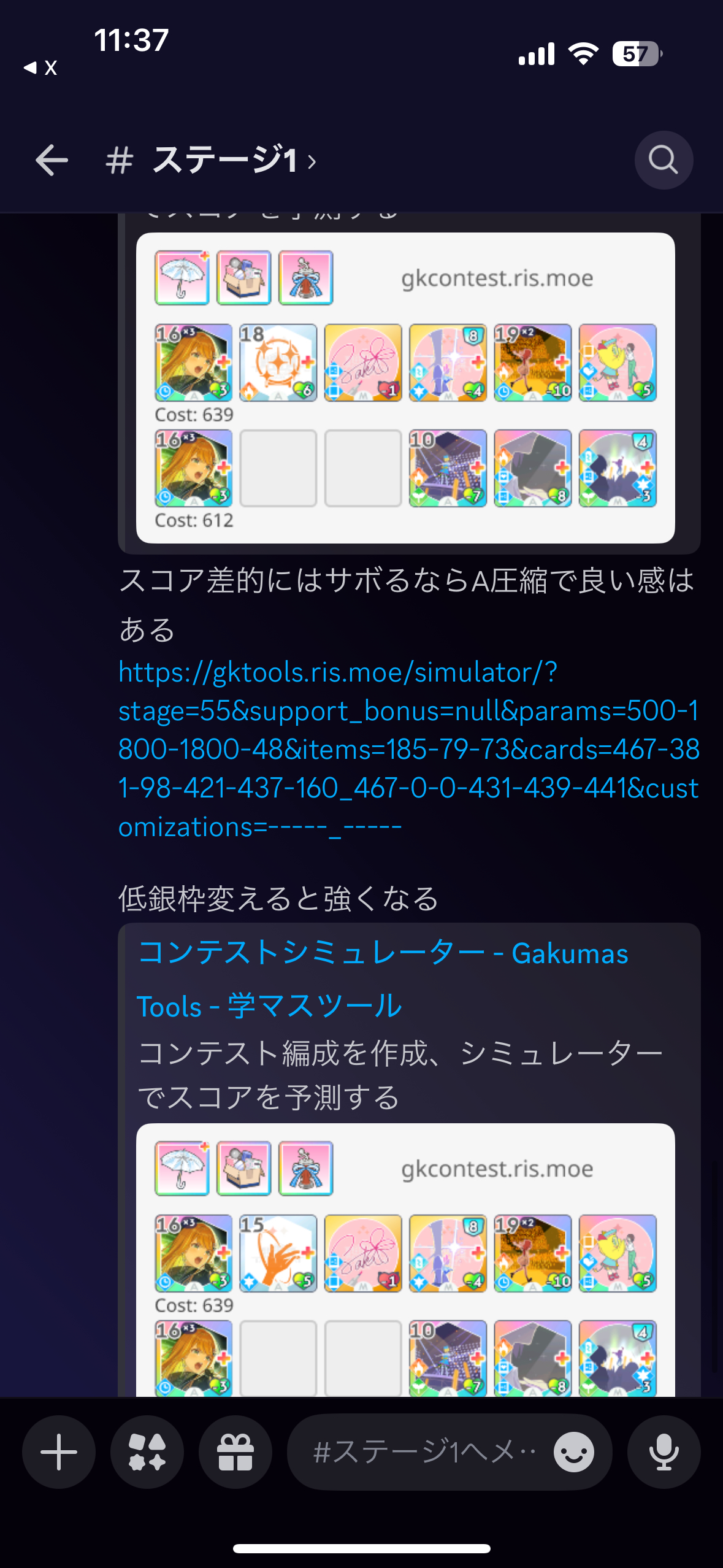Return to the X app via status bar
Image resolution: width=723 pixels, height=1568 pixels.
click(x=40, y=67)
